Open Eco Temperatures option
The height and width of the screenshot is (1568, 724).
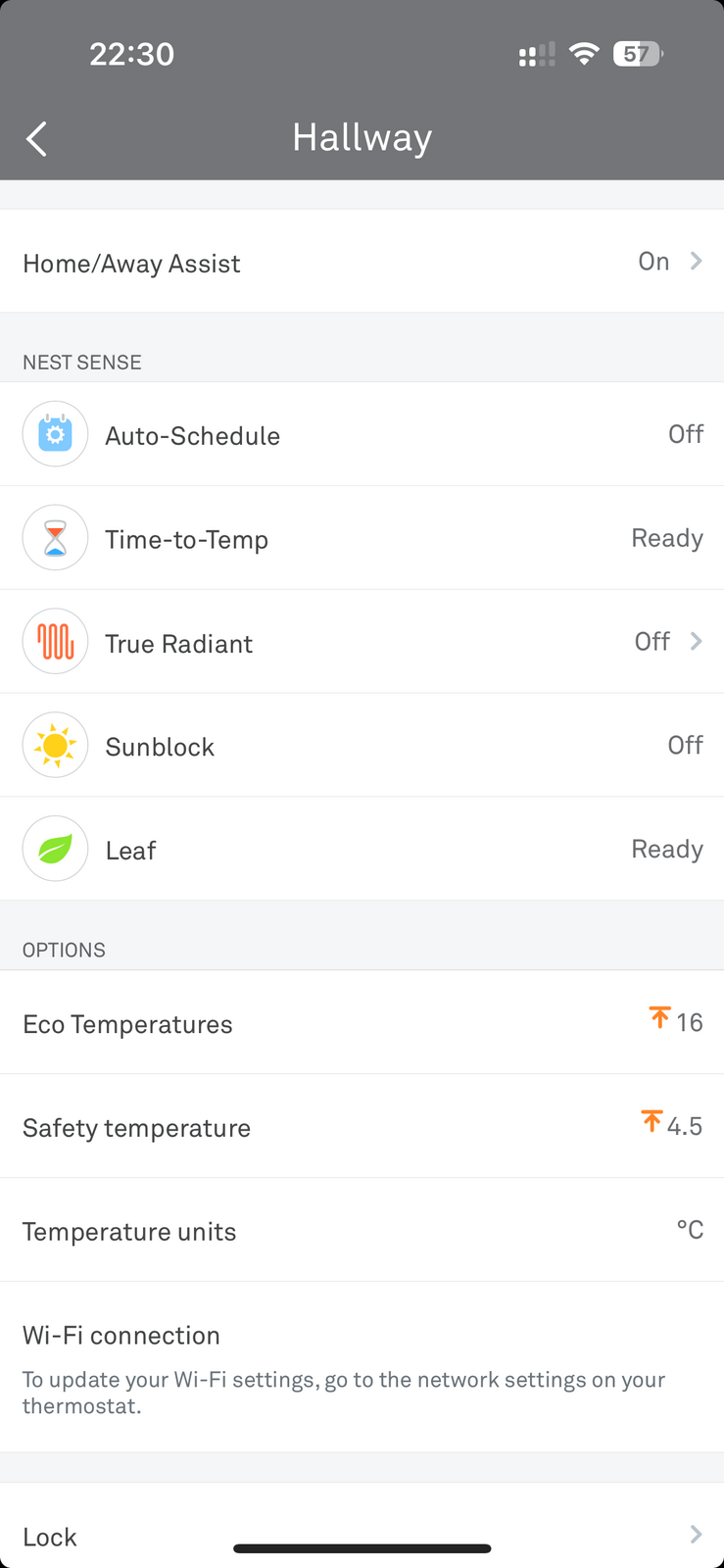pyautogui.click(x=362, y=1023)
